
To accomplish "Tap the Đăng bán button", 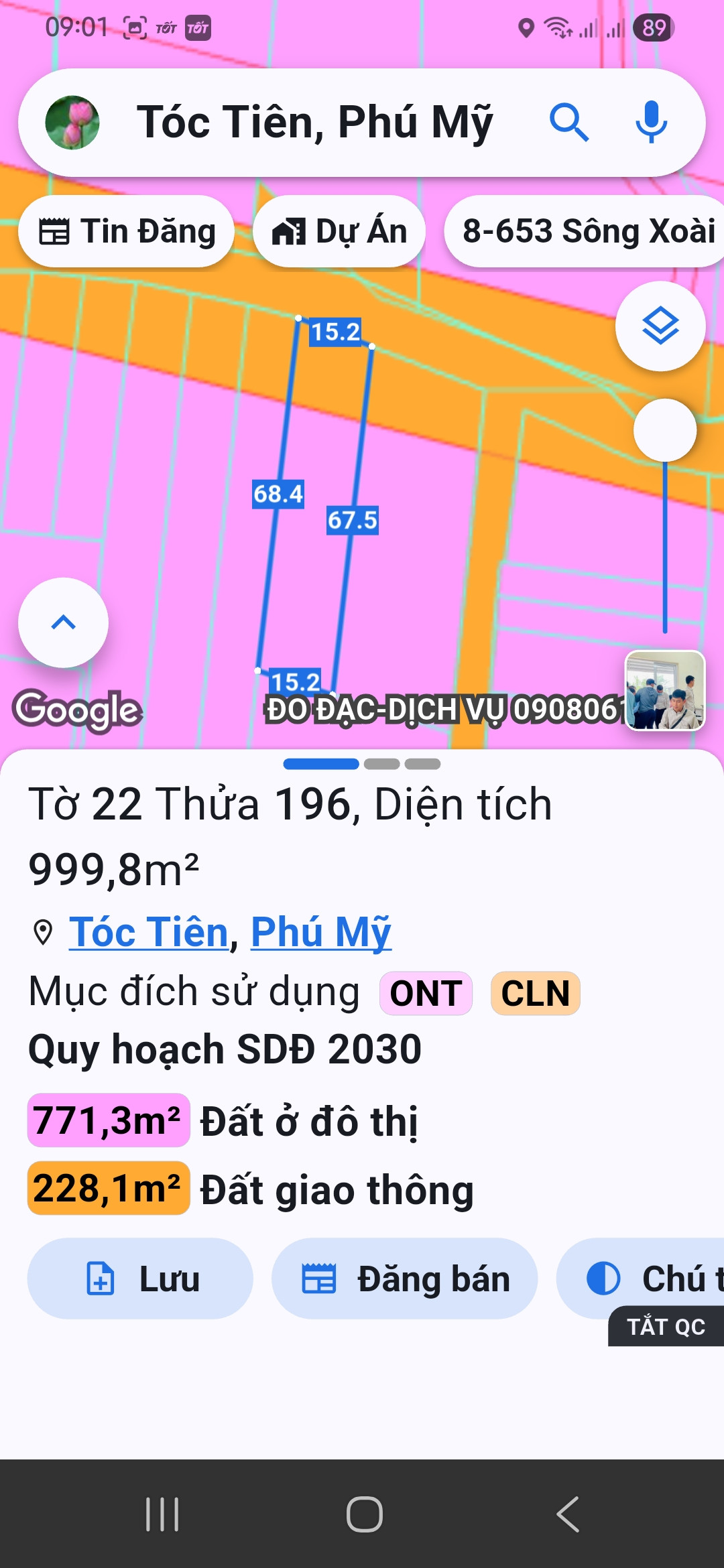I will (404, 1279).
